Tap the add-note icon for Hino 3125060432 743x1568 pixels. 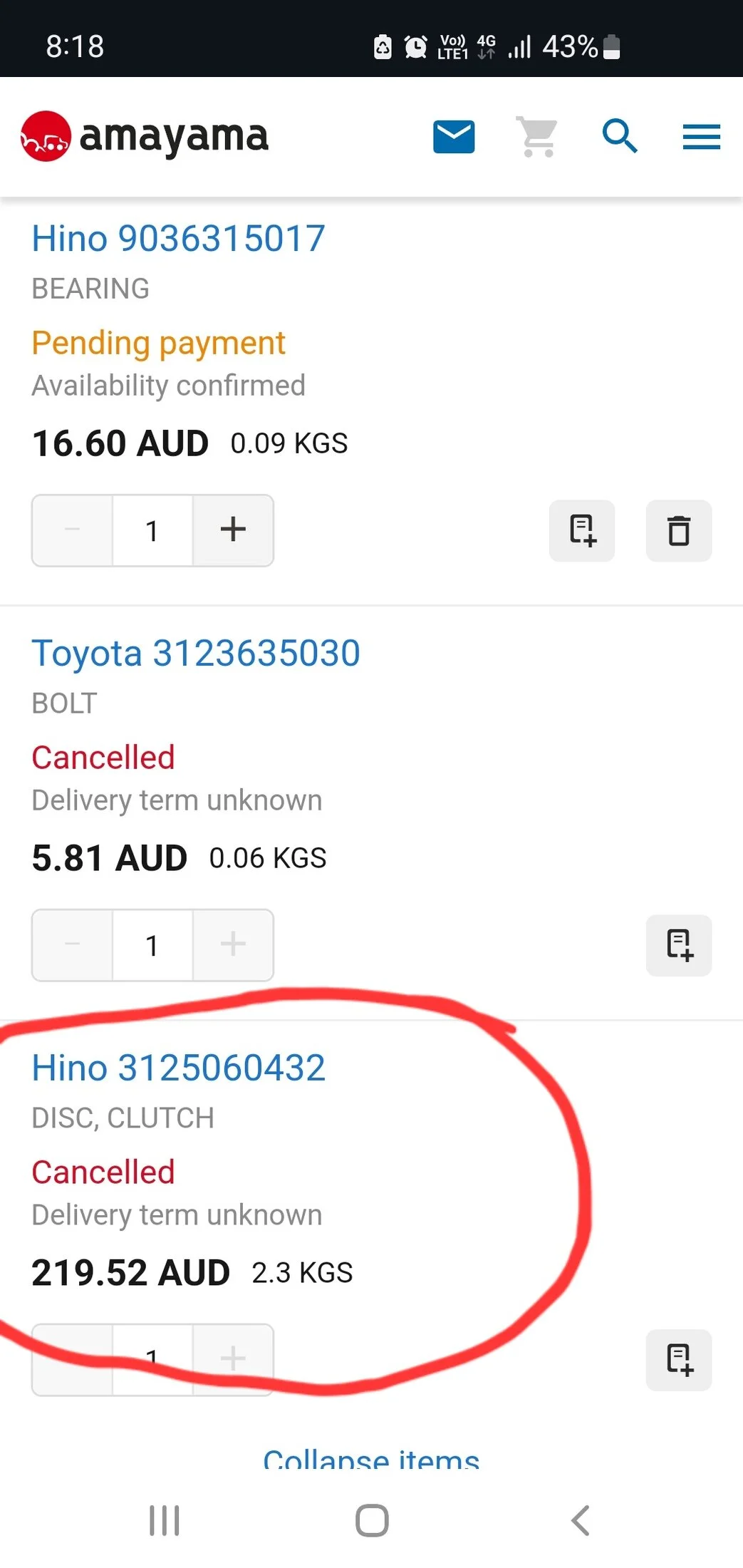pyautogui.click(x=679, y=1360)
